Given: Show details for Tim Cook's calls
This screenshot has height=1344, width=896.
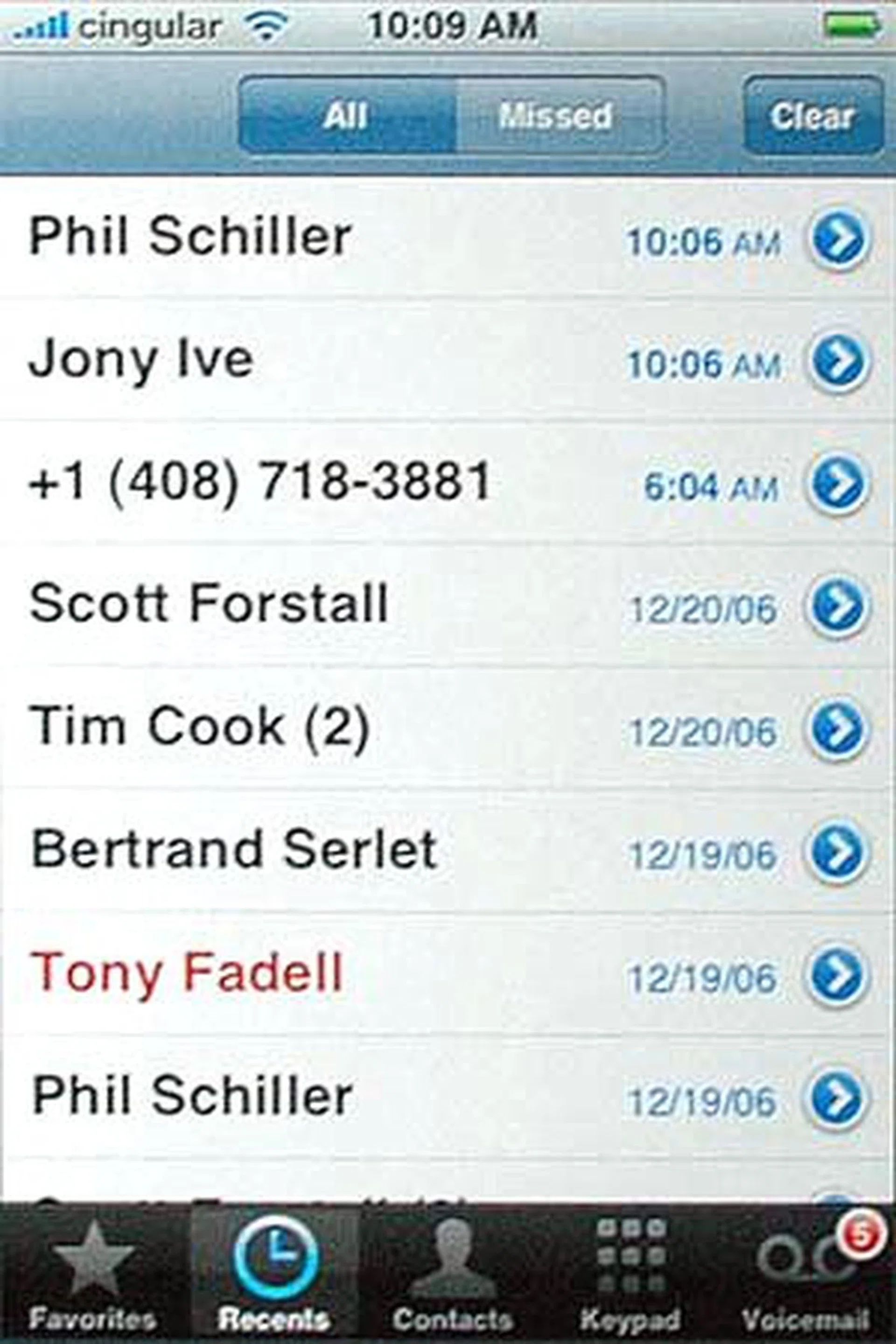Looking at the screenshot, I should coord(838,730).
